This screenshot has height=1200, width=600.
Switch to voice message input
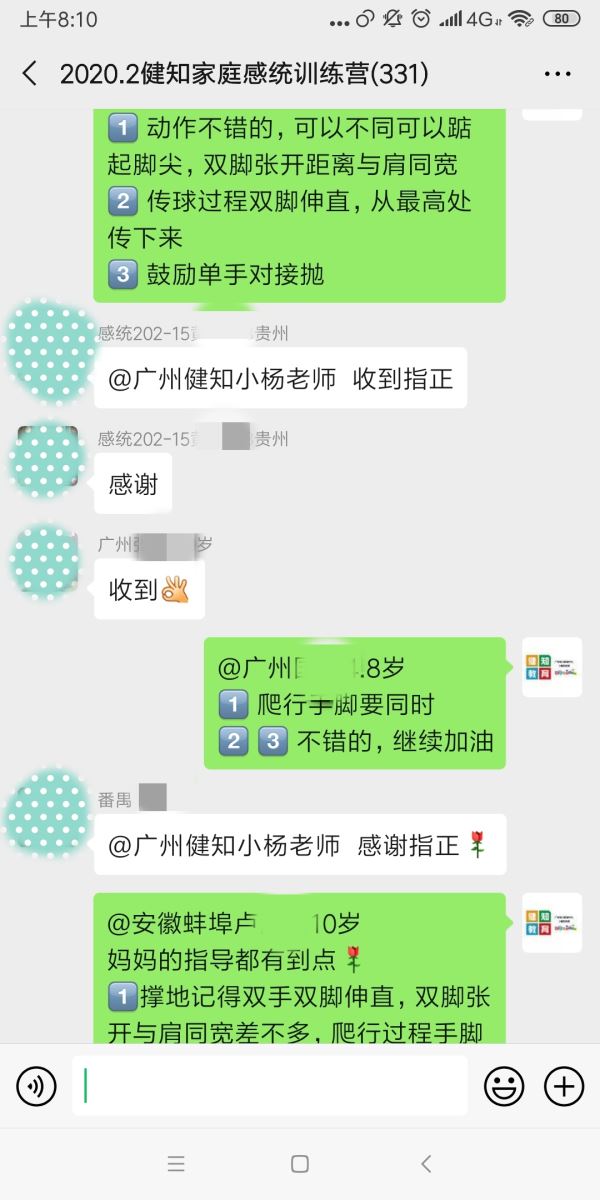pos(36,1085)
